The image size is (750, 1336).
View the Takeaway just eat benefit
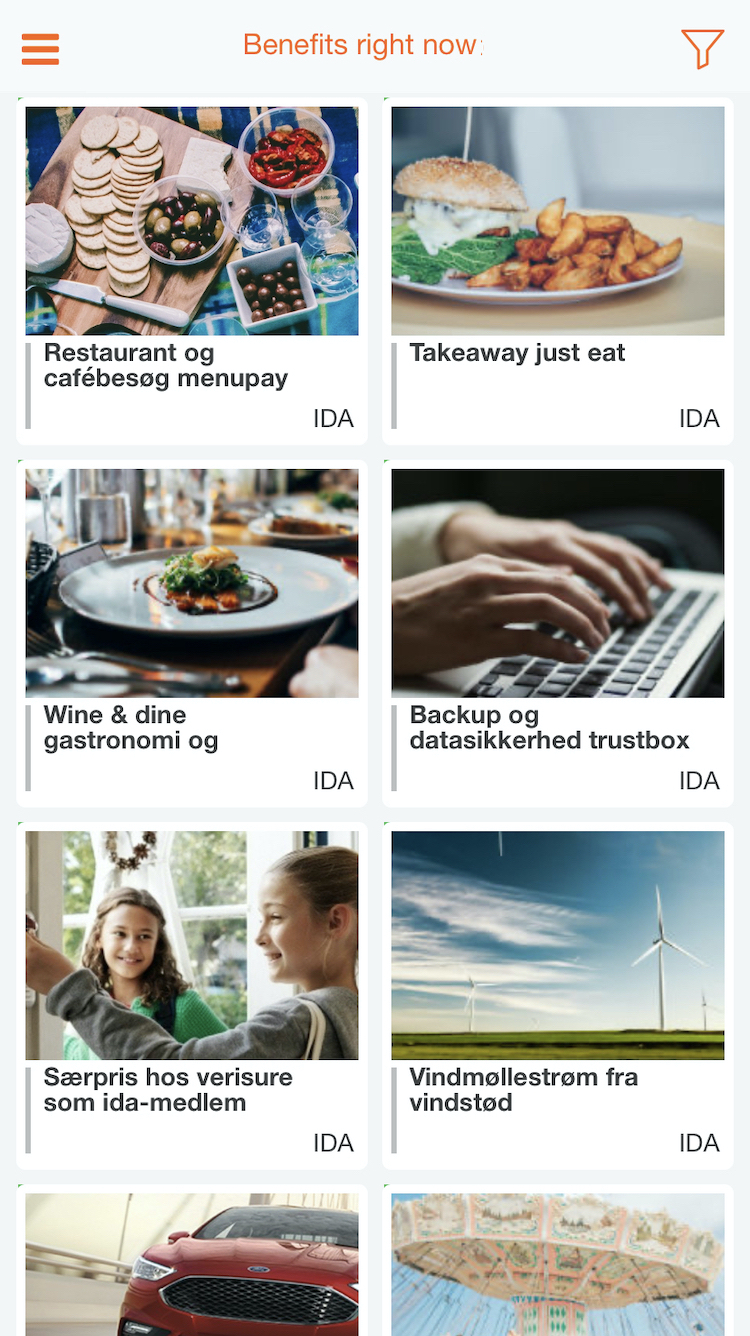click(558, 271)
